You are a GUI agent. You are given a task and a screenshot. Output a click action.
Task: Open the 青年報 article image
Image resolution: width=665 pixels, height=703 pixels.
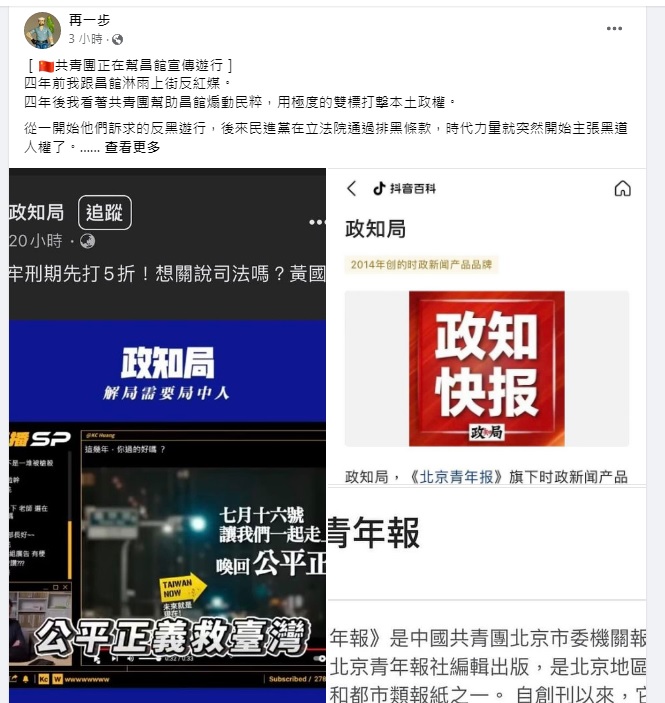[x=486, y=600]
